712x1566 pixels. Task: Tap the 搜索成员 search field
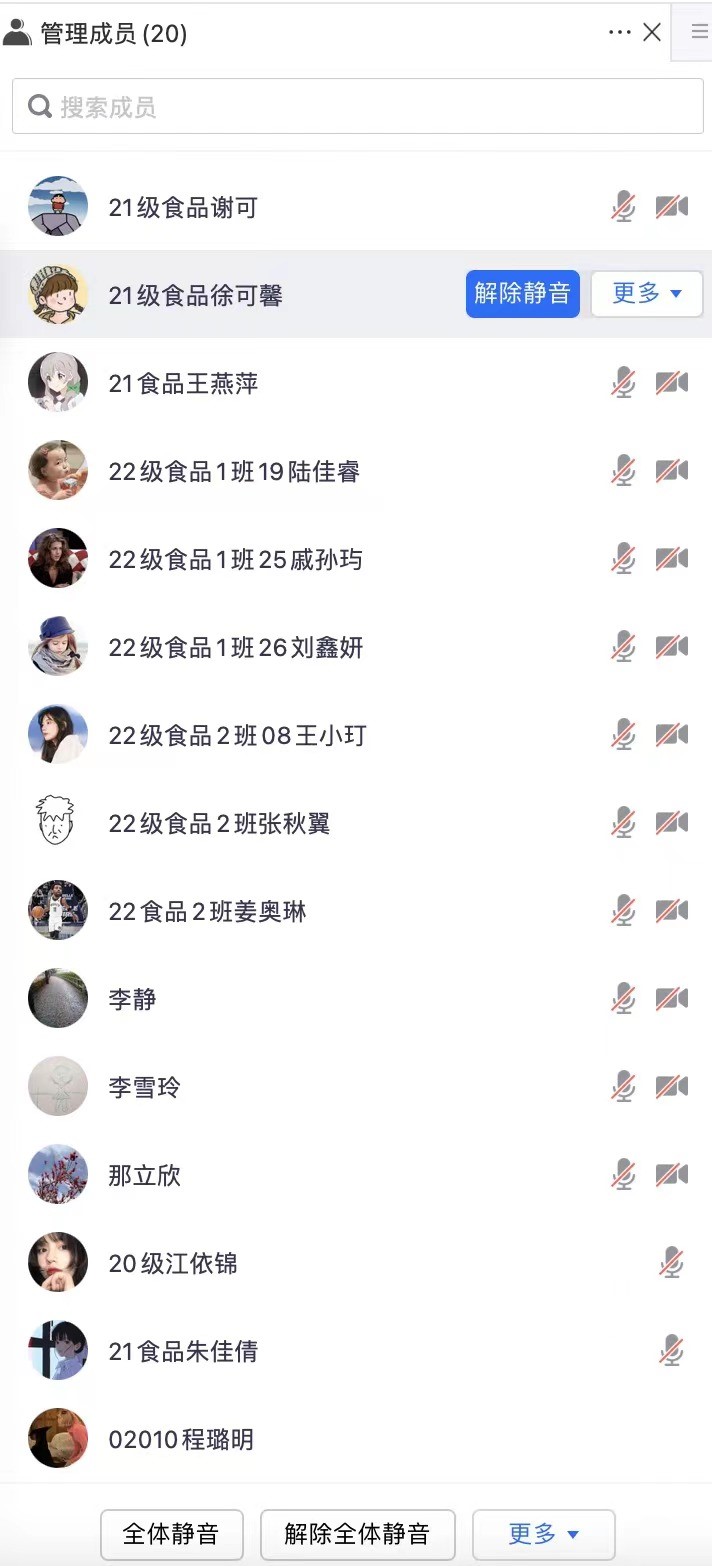357,107
